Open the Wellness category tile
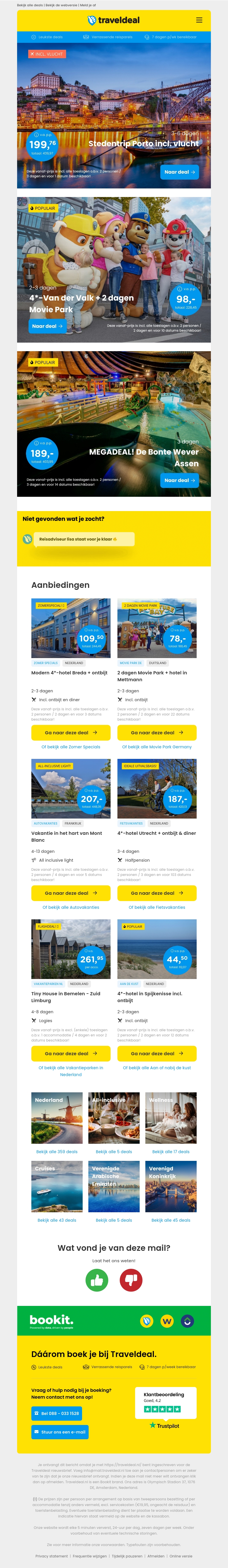 point(170,1118)
